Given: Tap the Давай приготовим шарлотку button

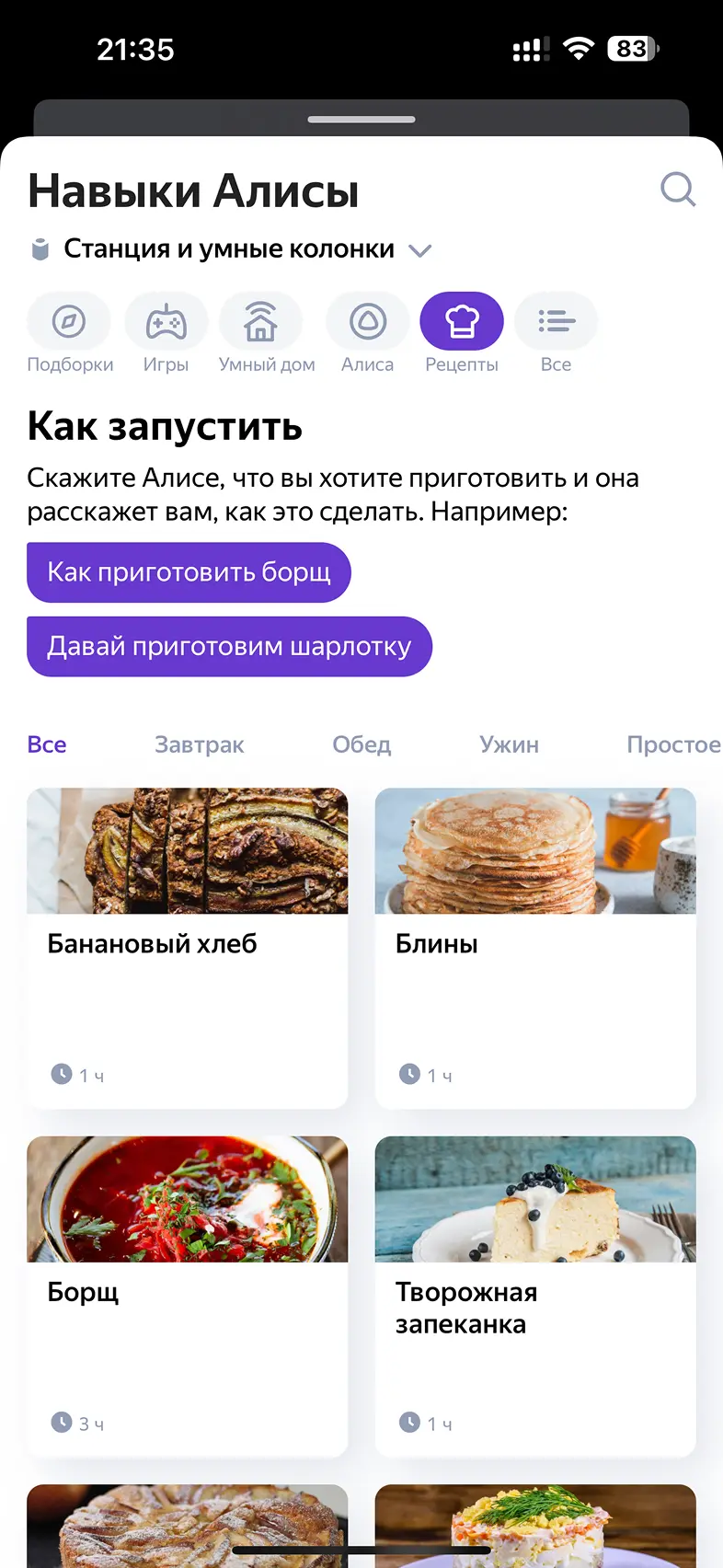Looking at the screenshot, I should pos(229,646).
